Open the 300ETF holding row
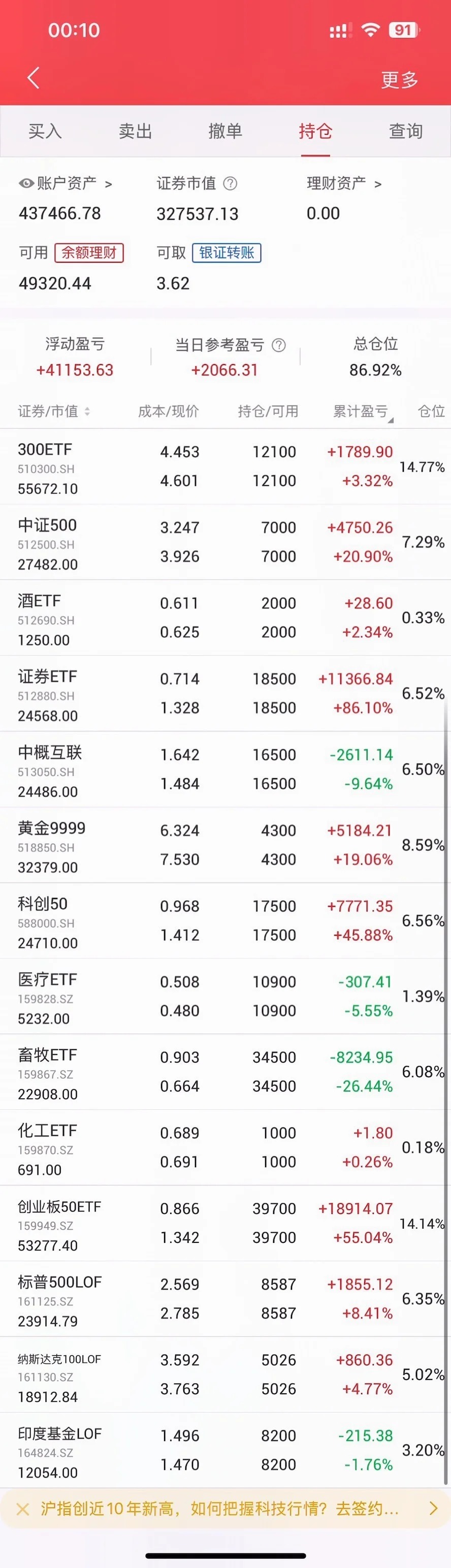Viewport: 451px width, 1568px height. pos(225,466)
